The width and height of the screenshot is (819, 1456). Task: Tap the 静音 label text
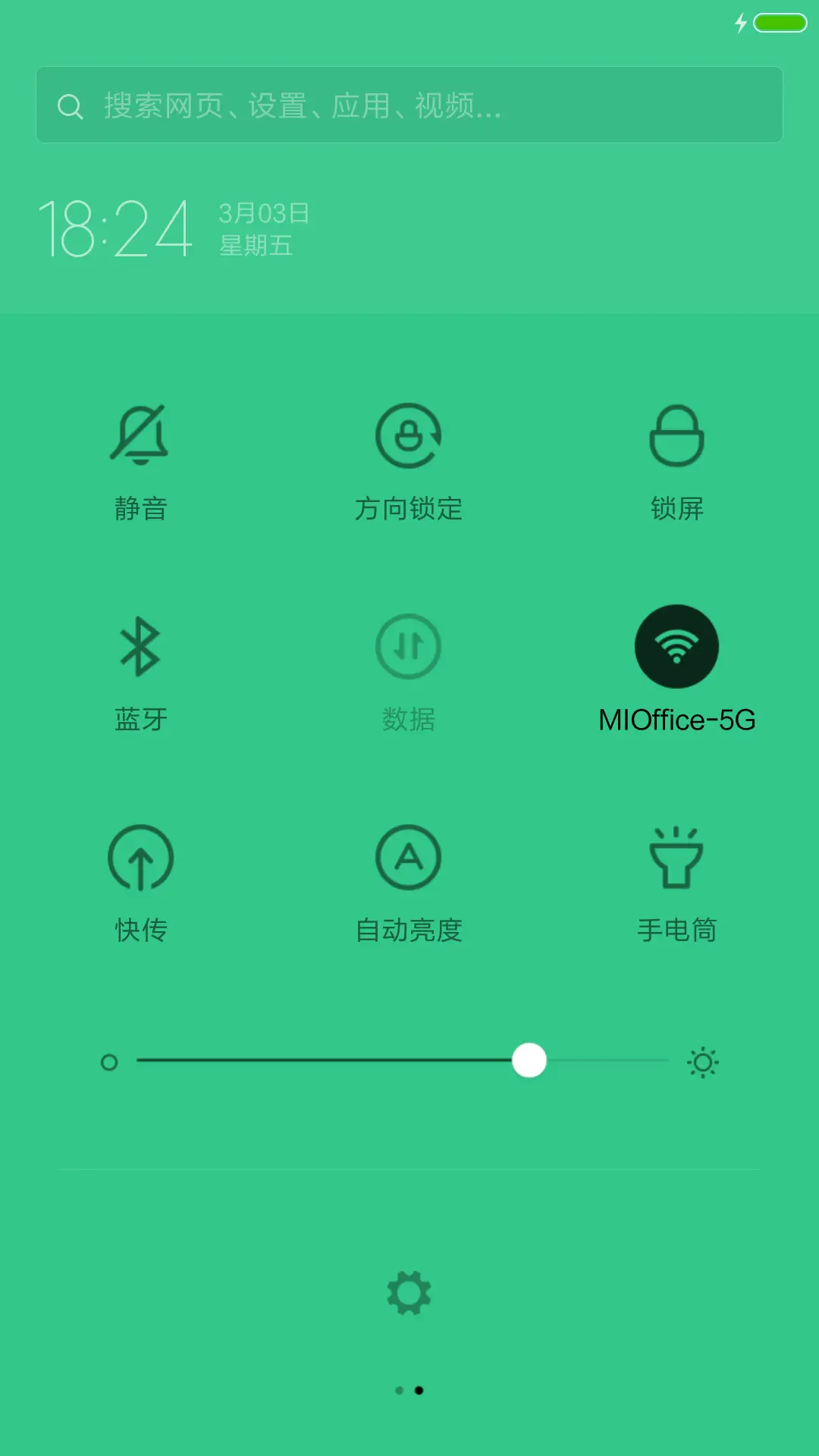point(141,509)
